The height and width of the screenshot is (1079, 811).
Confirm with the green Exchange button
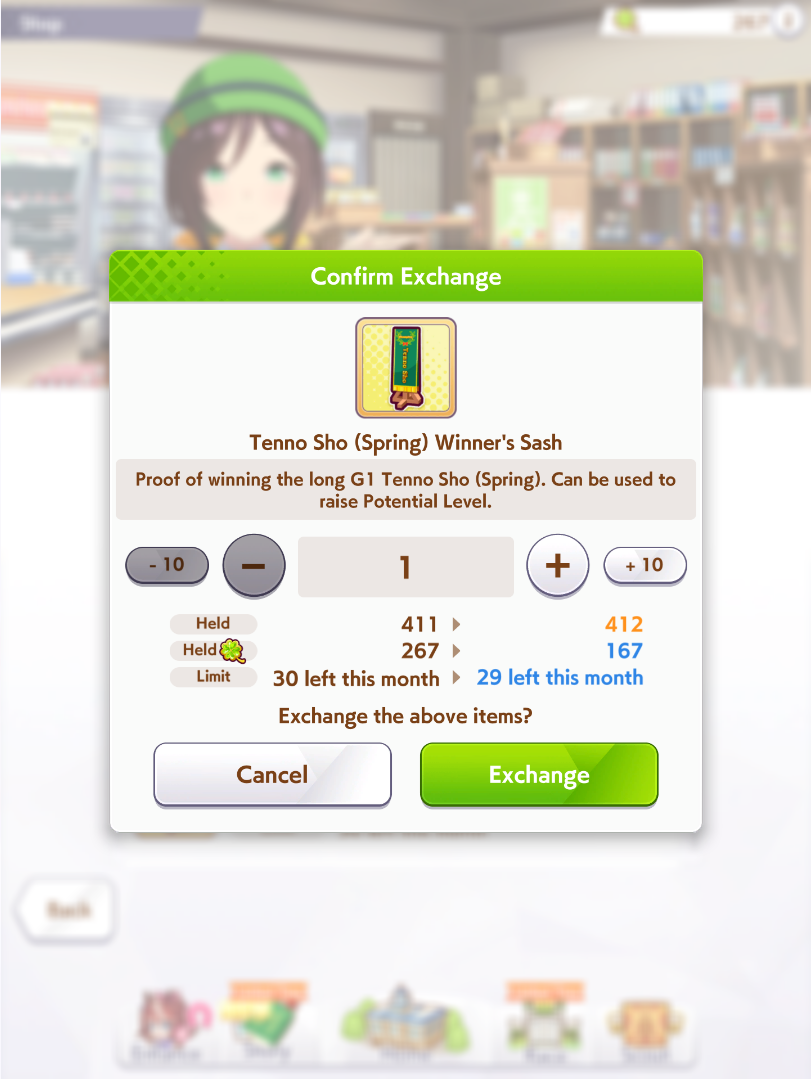539,774
